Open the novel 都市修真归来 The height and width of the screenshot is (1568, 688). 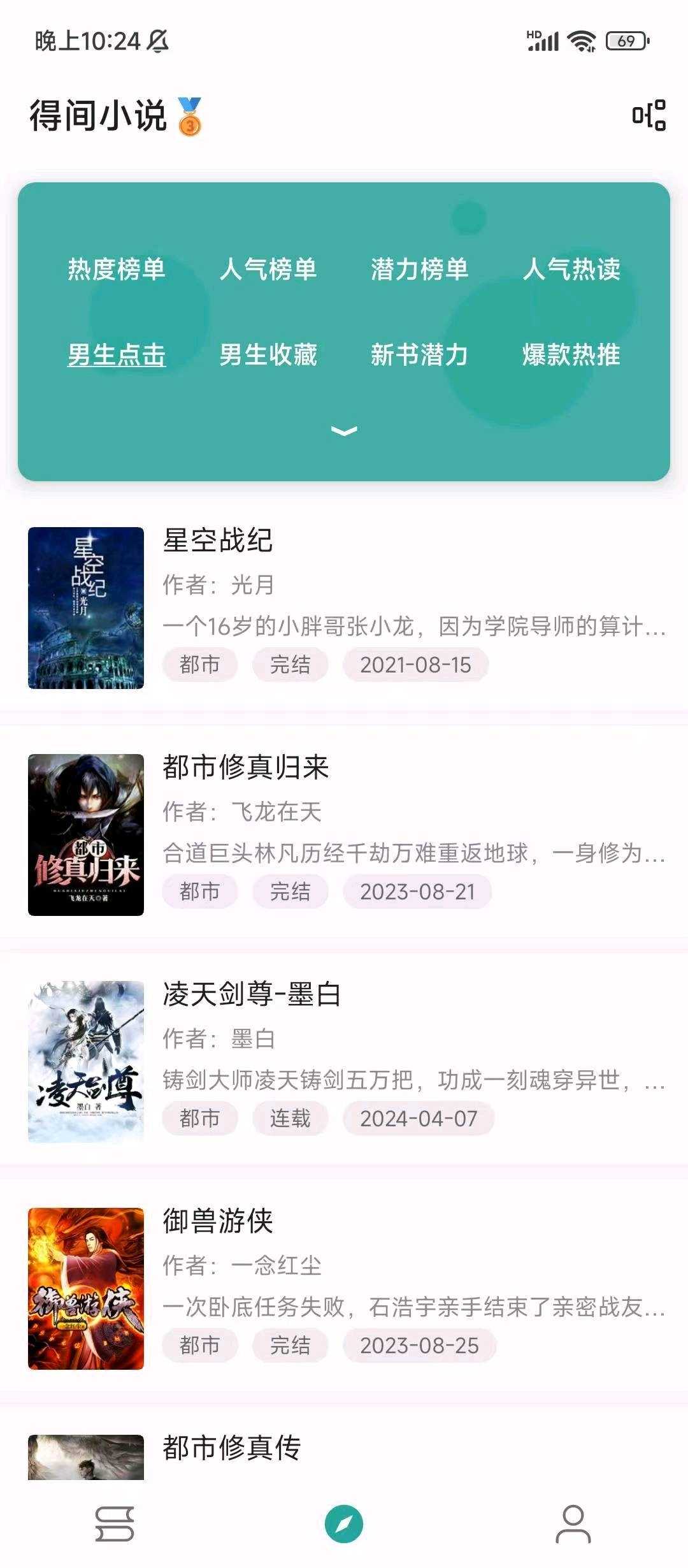[x=246, y=767]
